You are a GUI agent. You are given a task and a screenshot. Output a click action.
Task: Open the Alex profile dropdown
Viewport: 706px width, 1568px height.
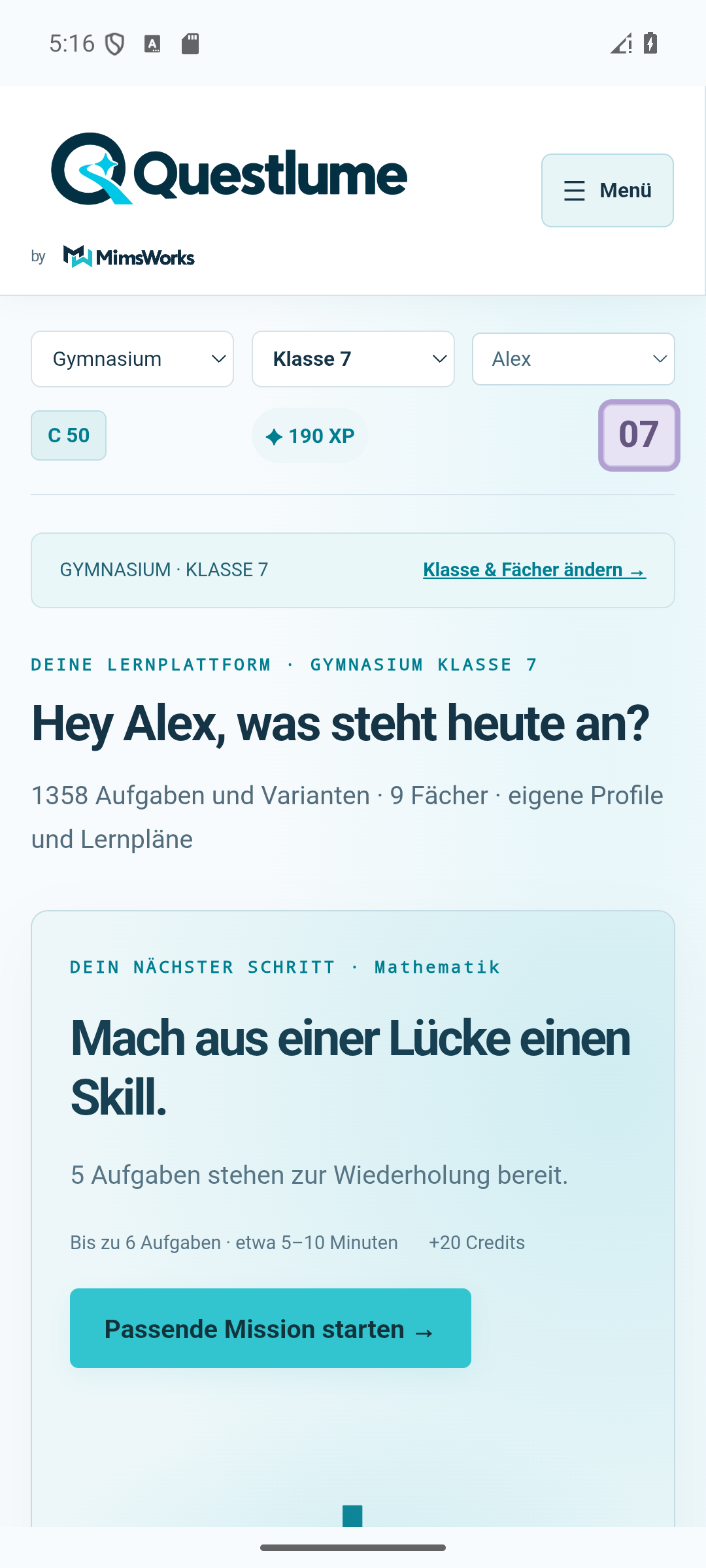coord(573,359)
